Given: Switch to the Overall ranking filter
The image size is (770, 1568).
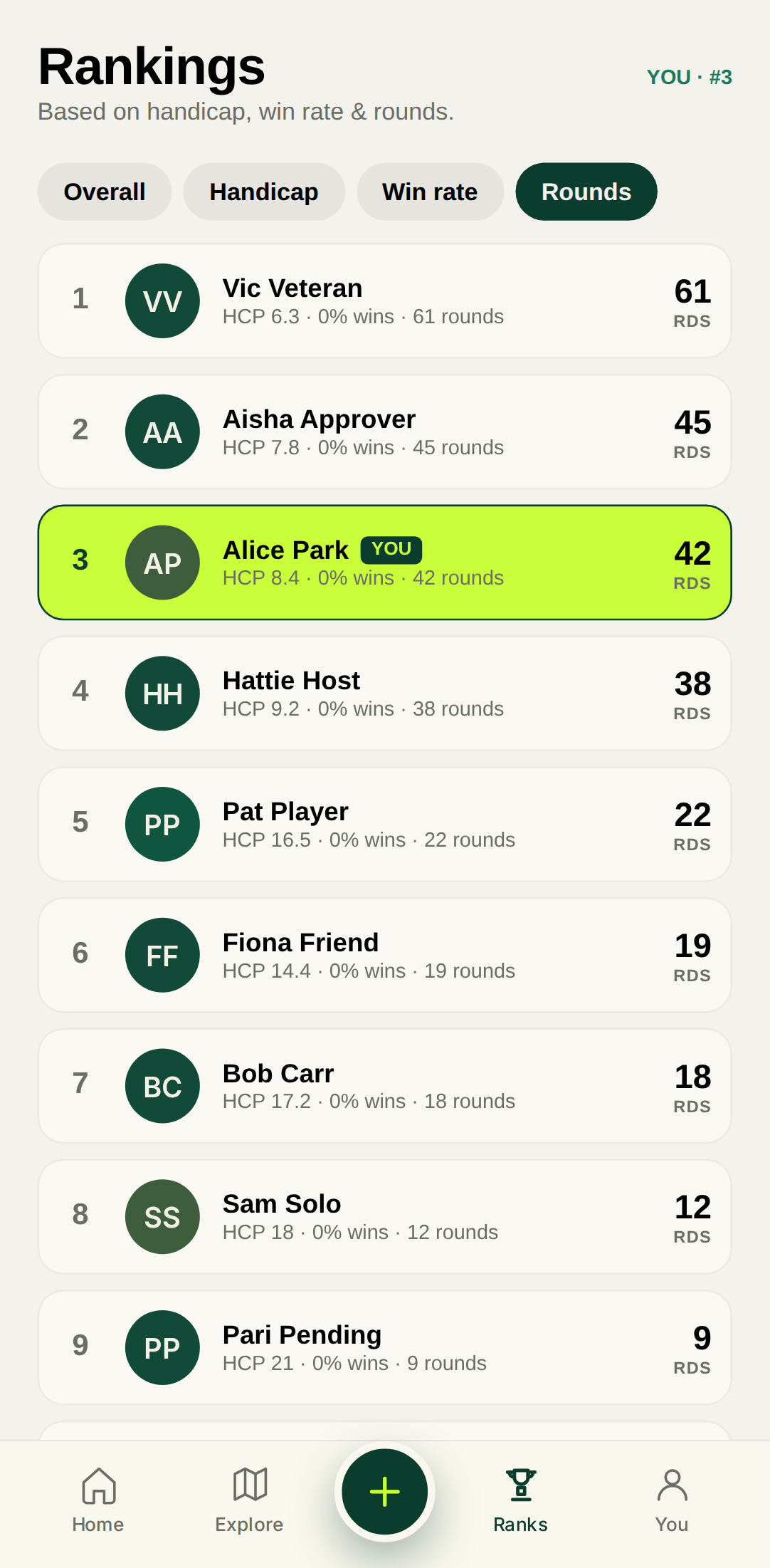Looking at the screenshot, I should click(x=105, y=192).
